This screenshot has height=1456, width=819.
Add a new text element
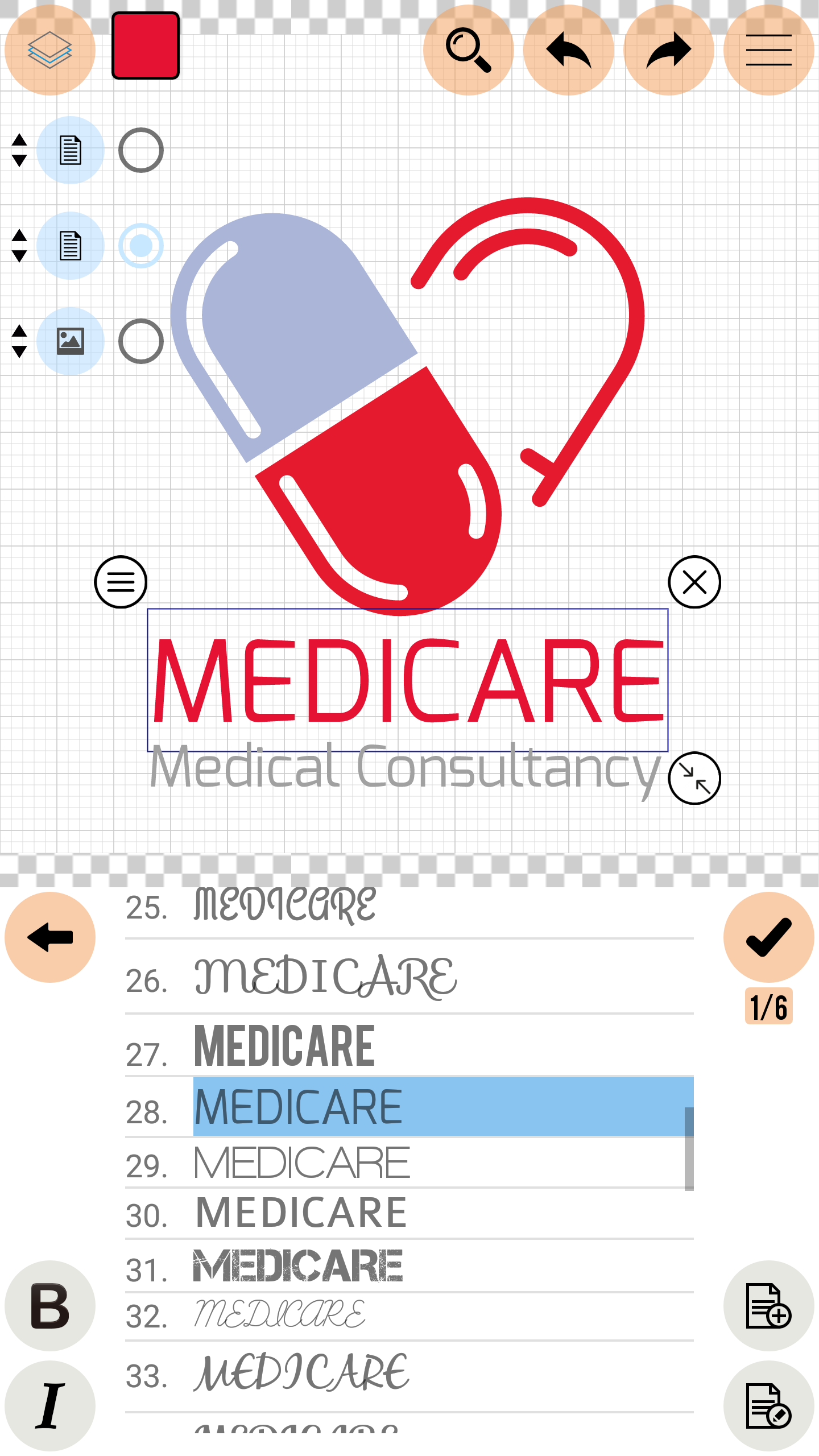tap(768, 1306)
